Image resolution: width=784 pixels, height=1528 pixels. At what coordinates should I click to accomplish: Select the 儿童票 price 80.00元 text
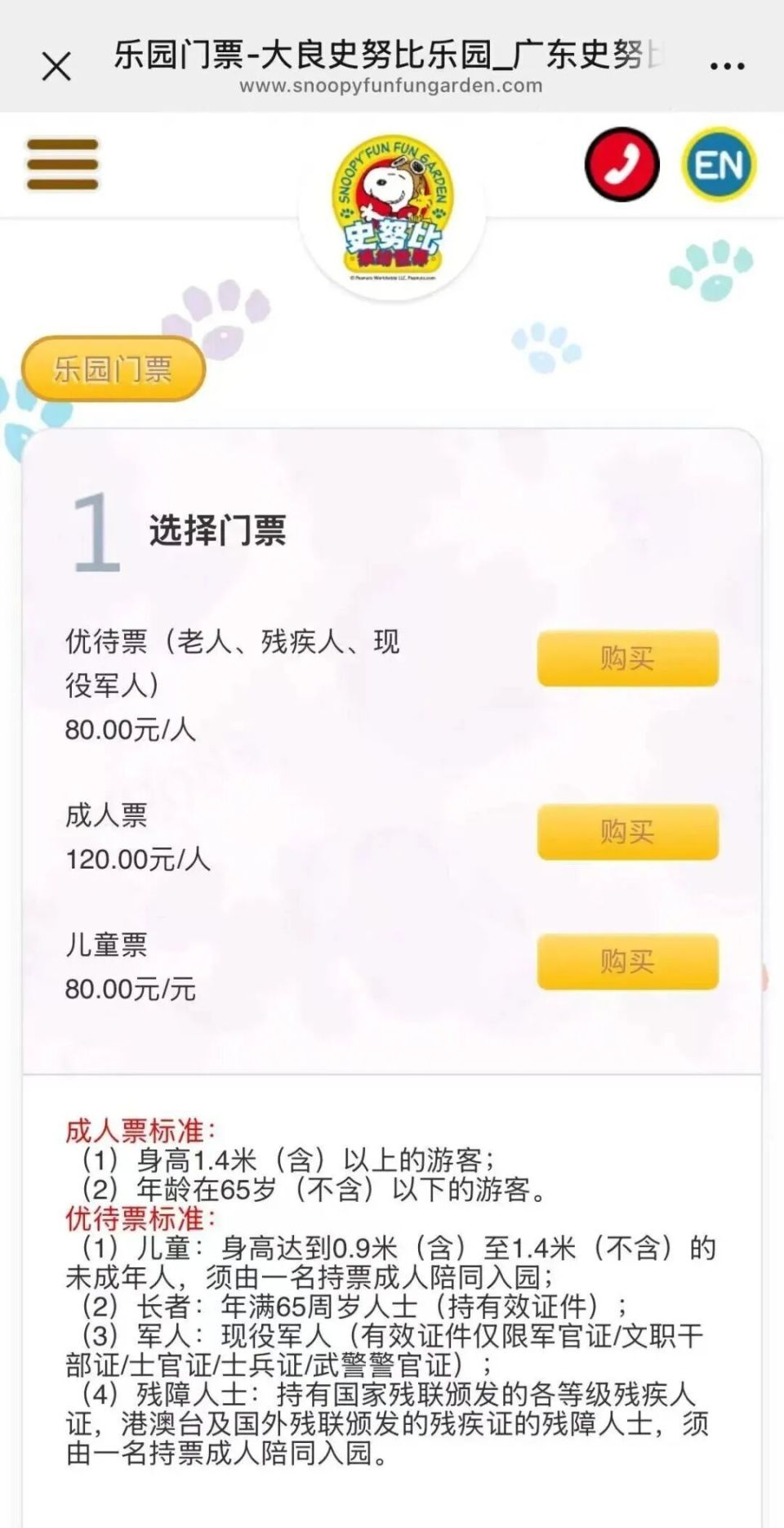131,990
